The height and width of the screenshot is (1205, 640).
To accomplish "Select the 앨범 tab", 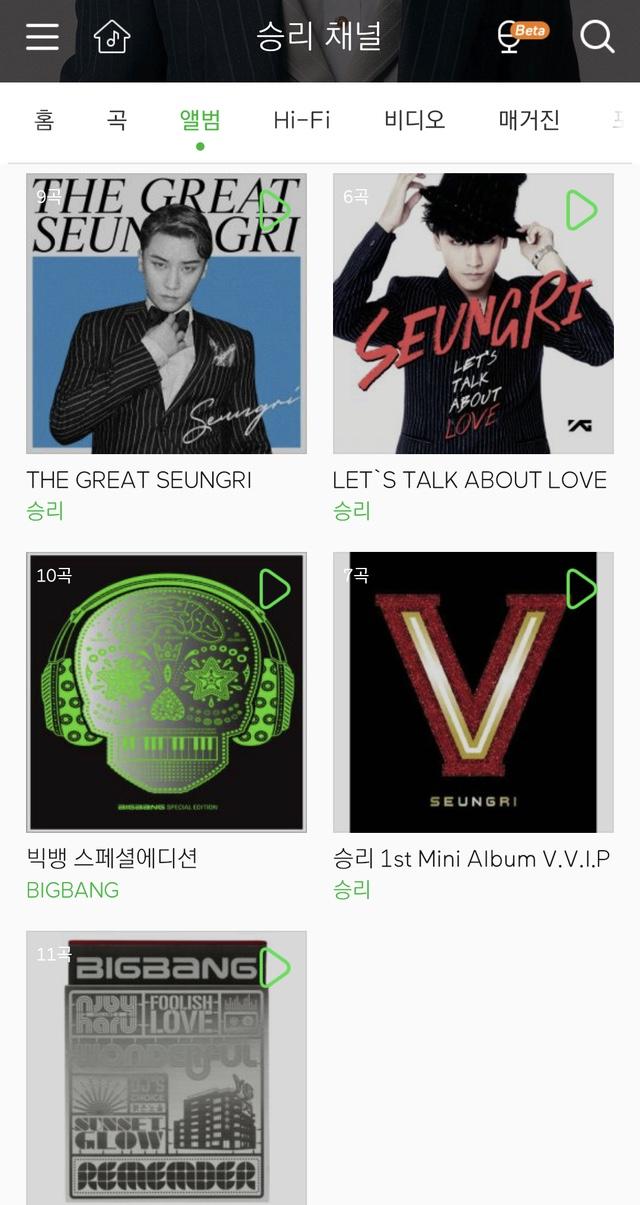I will pyautogui.click(x=200, y=120).
